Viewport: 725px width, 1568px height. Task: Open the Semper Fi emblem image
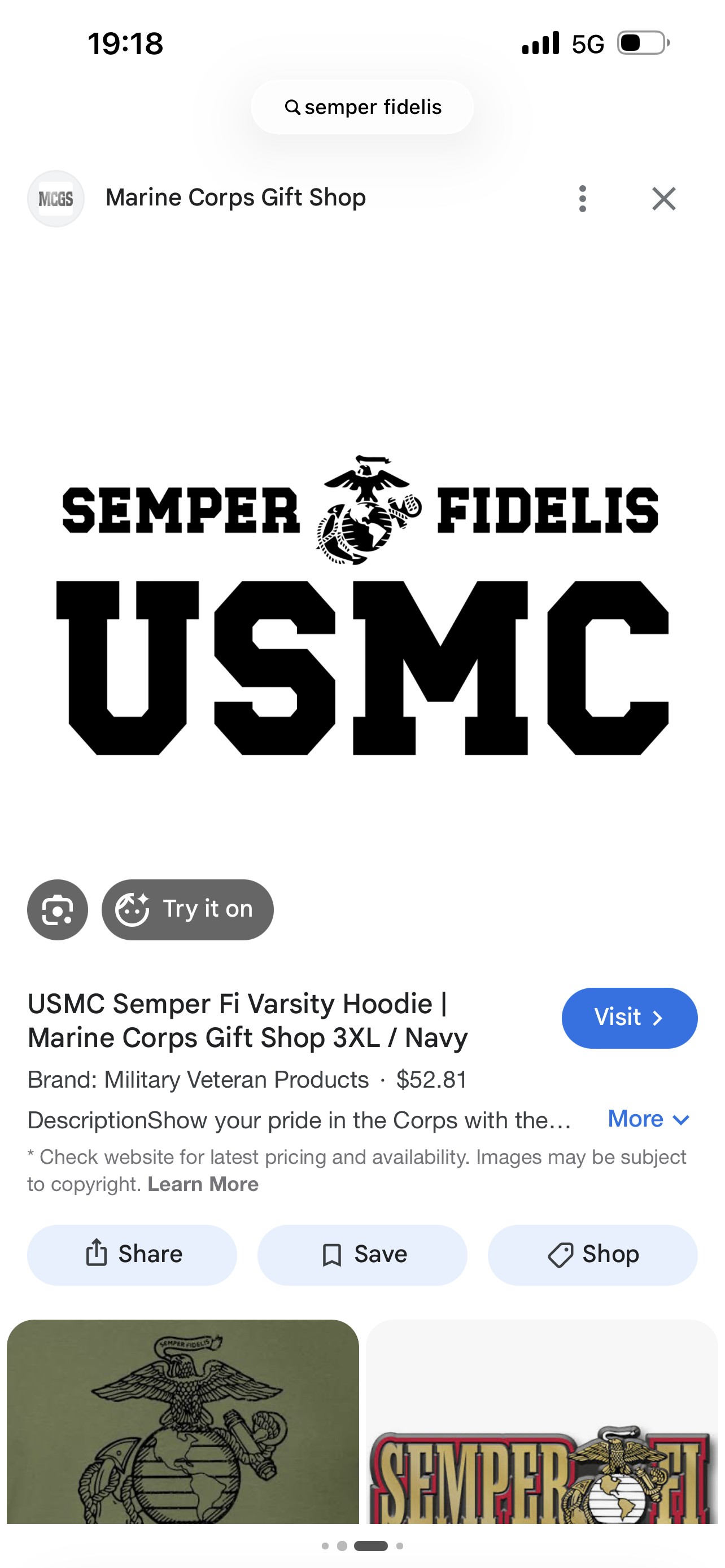coord(541,1421)
